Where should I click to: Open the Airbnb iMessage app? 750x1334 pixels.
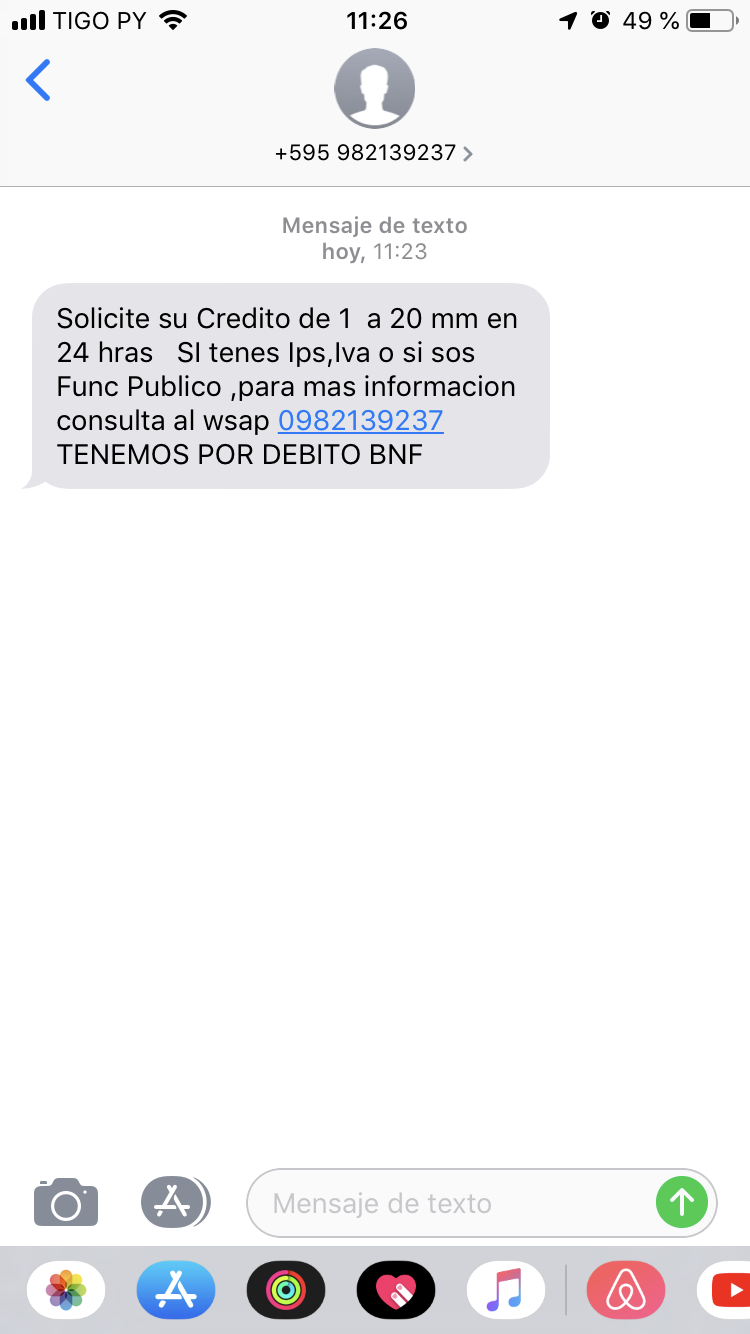coord(626,1290)
